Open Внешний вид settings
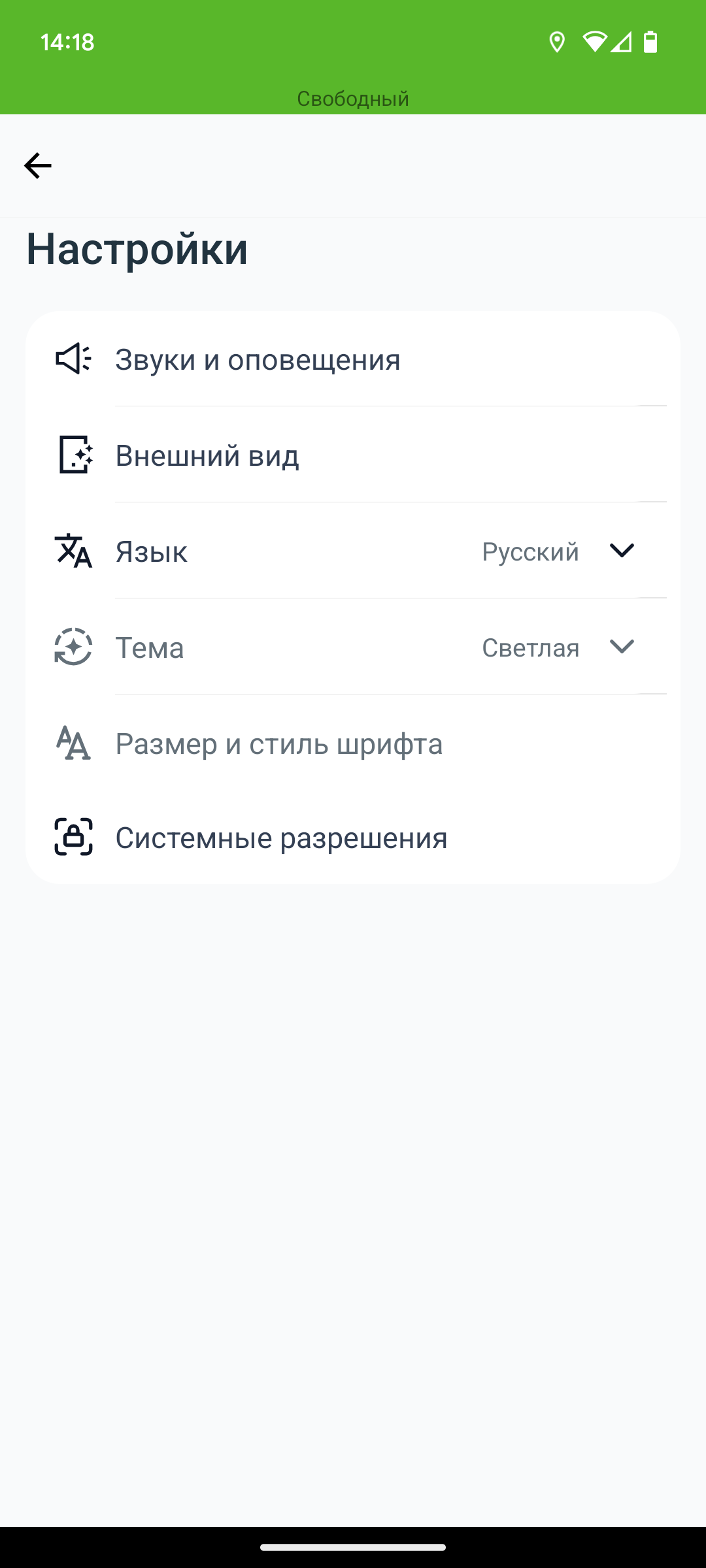706x1568 pixels. coord(353,455)
